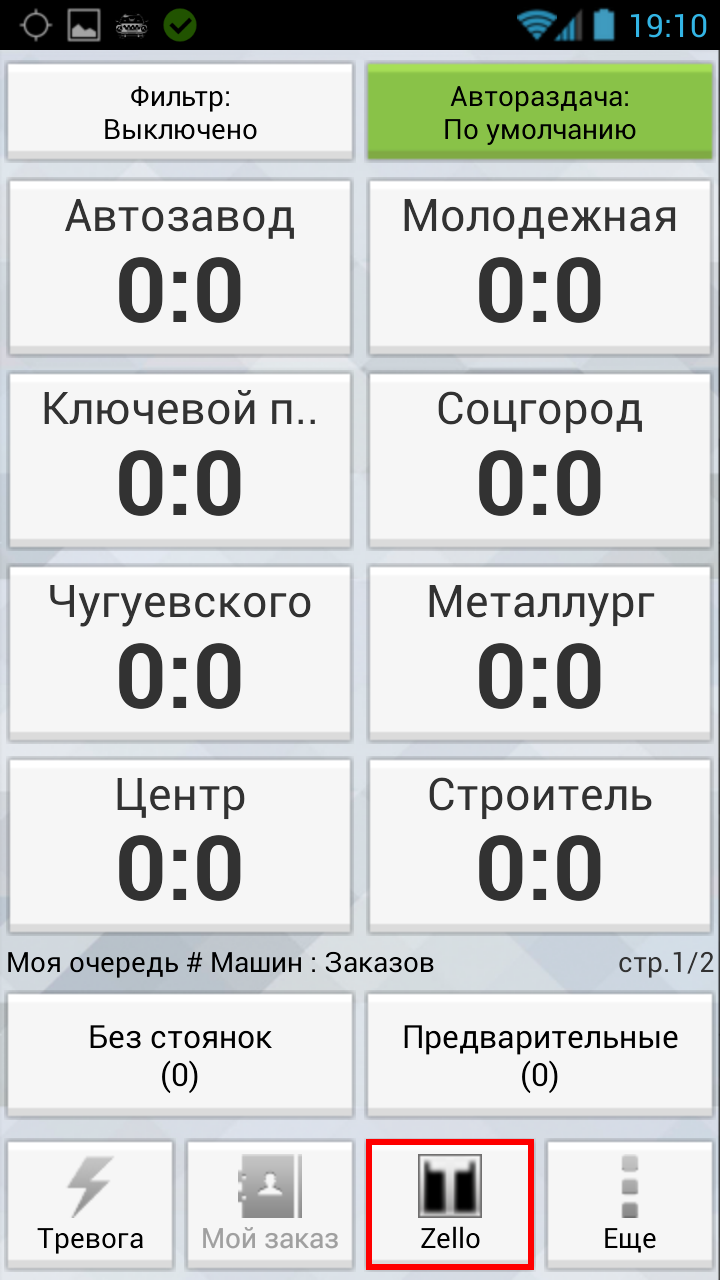Trigger the Тревога alarm button
The image size is (720, 1280).
tap(91, 1205)
